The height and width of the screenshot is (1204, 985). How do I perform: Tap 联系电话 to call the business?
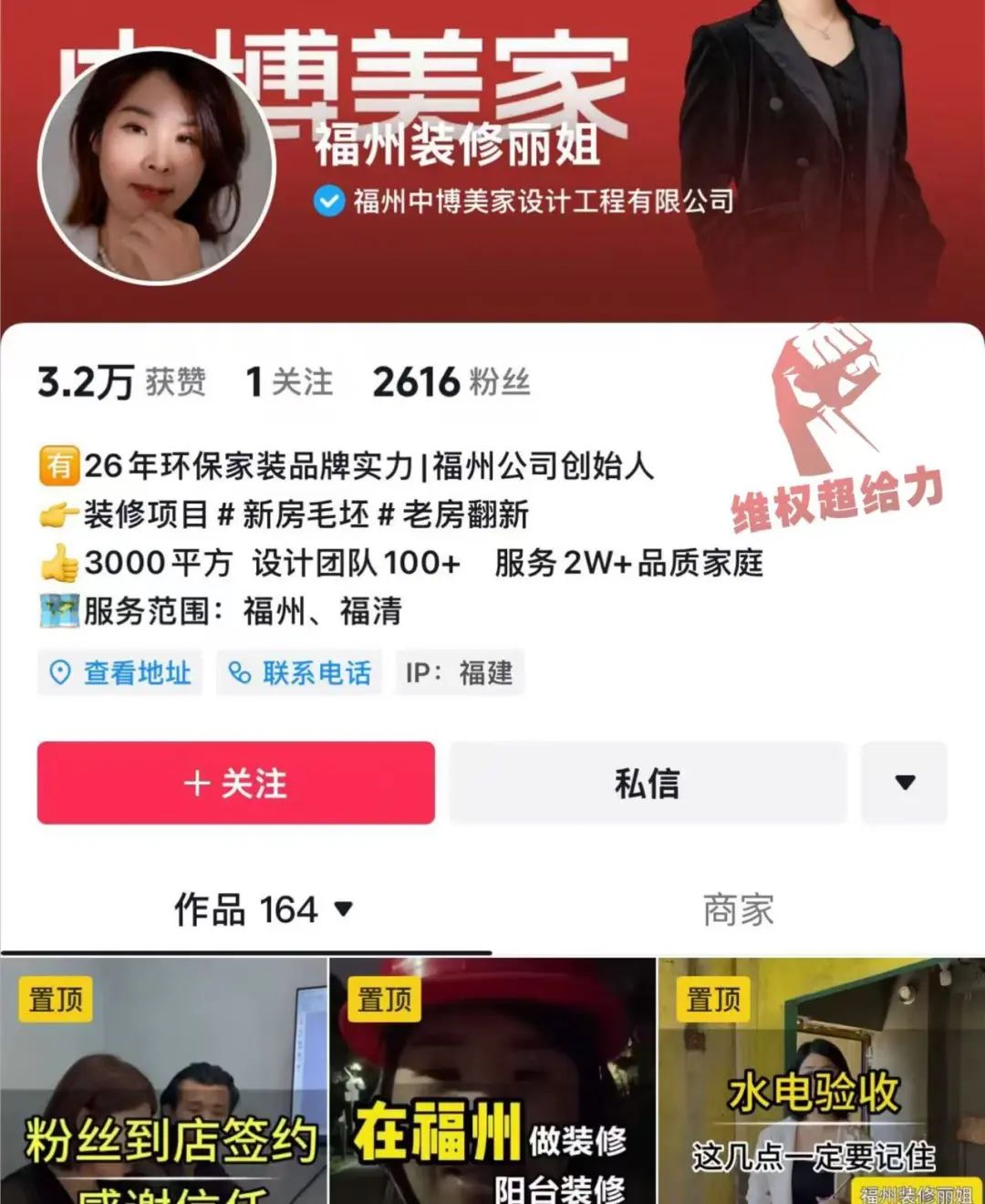pyautogui.click(x=299, y=673)
